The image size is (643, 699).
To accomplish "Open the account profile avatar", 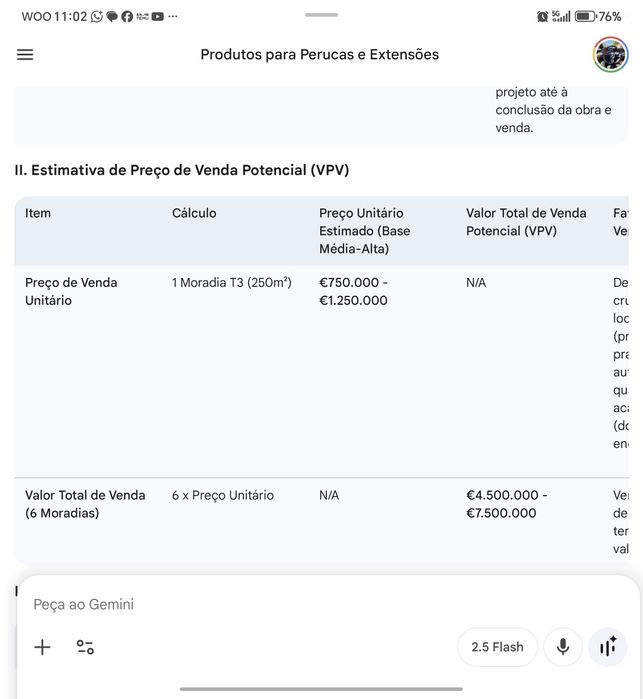I will pyautogui.click(x=610, y=55).
